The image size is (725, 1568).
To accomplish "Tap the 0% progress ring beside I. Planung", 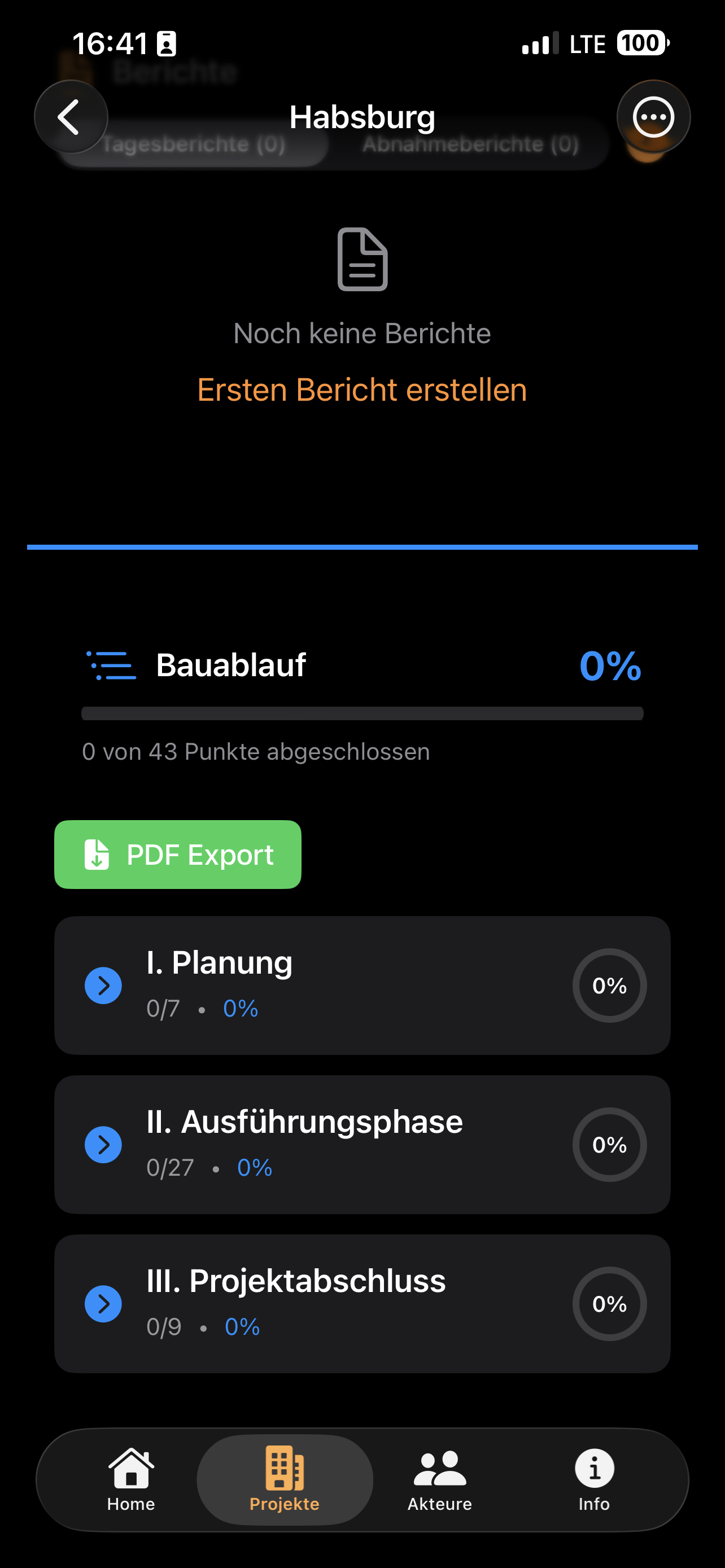I will coord(609,986).
